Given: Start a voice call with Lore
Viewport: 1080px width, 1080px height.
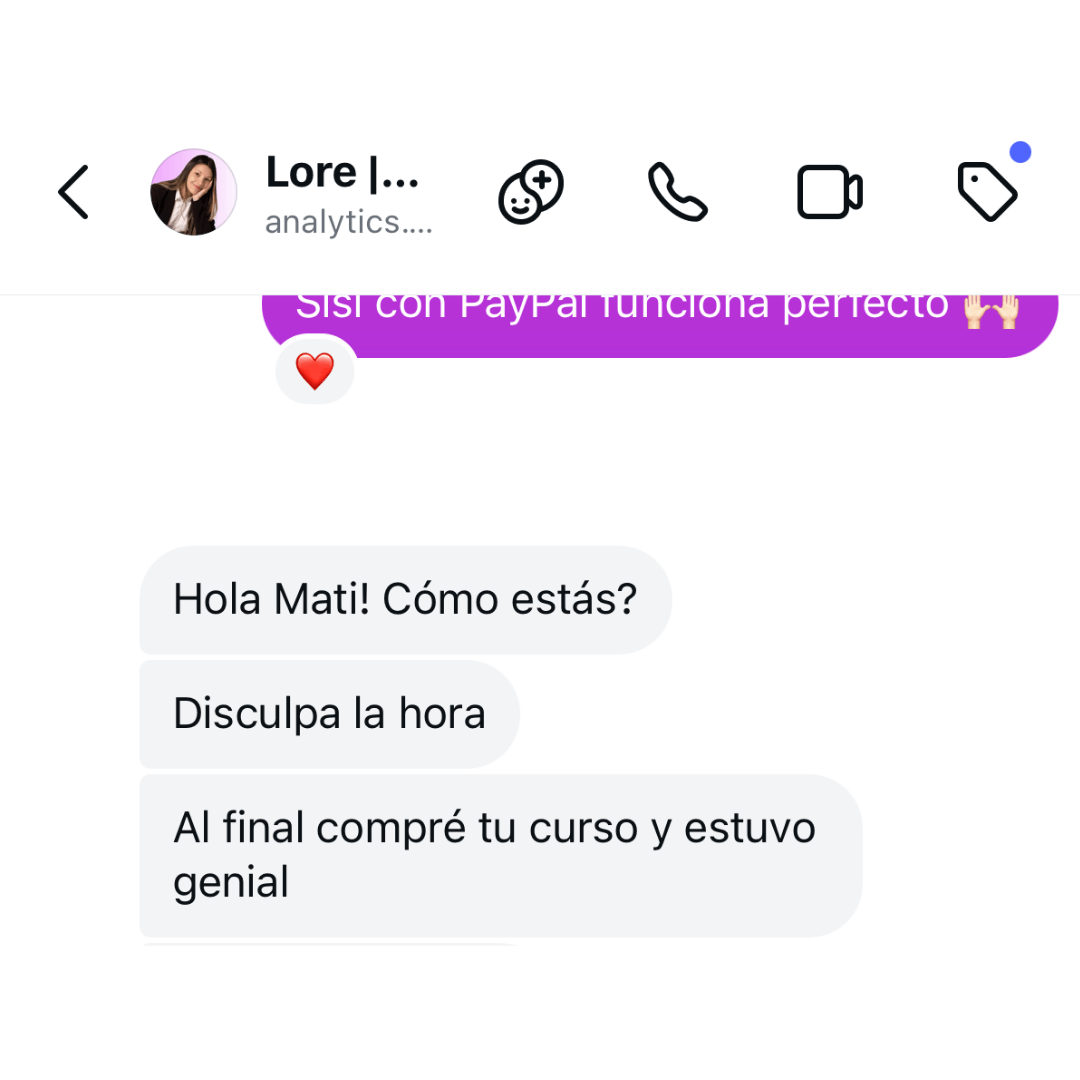Looking at the screenshot, I should click(677, 192).
